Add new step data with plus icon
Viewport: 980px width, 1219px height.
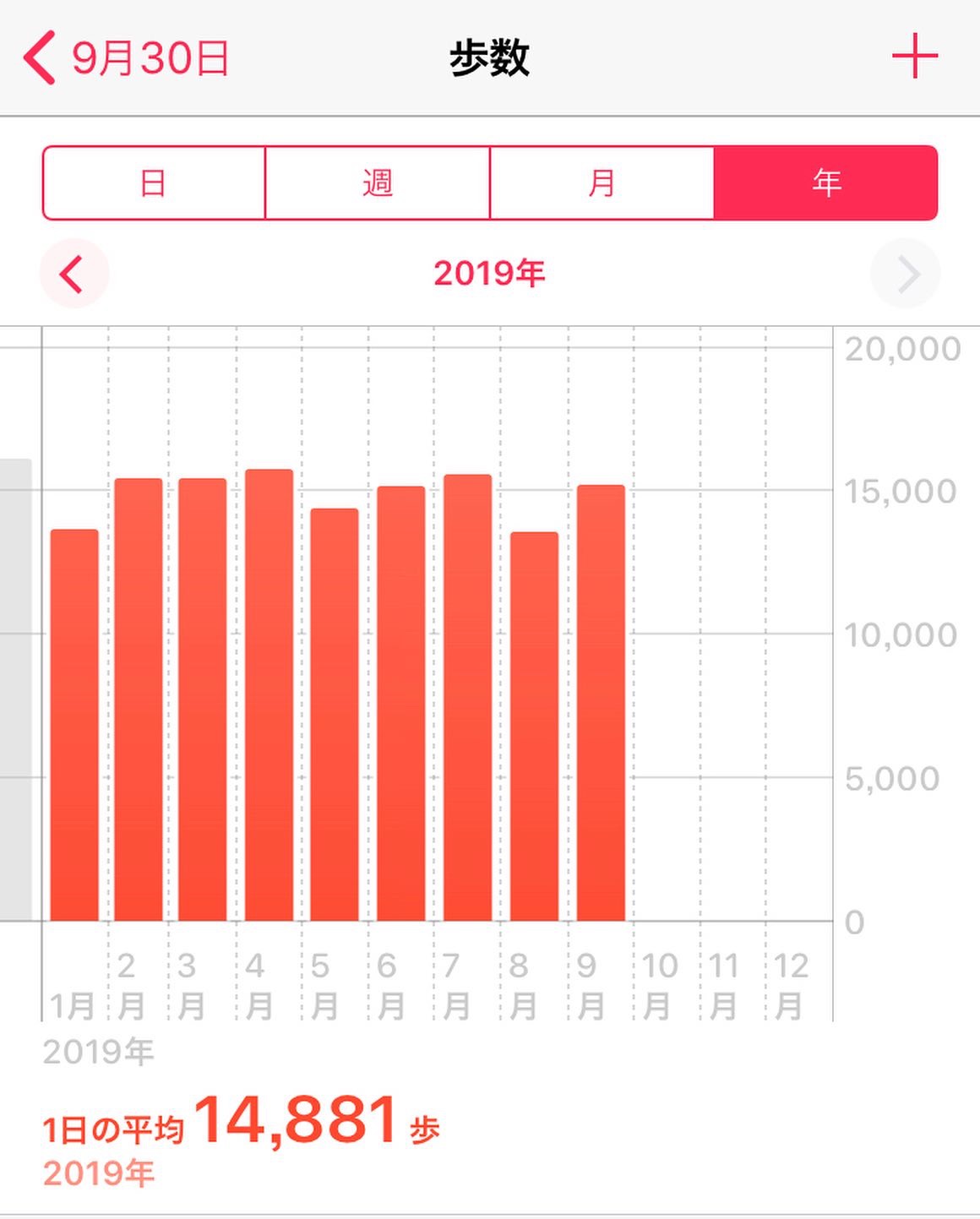[x=914, y=57]
